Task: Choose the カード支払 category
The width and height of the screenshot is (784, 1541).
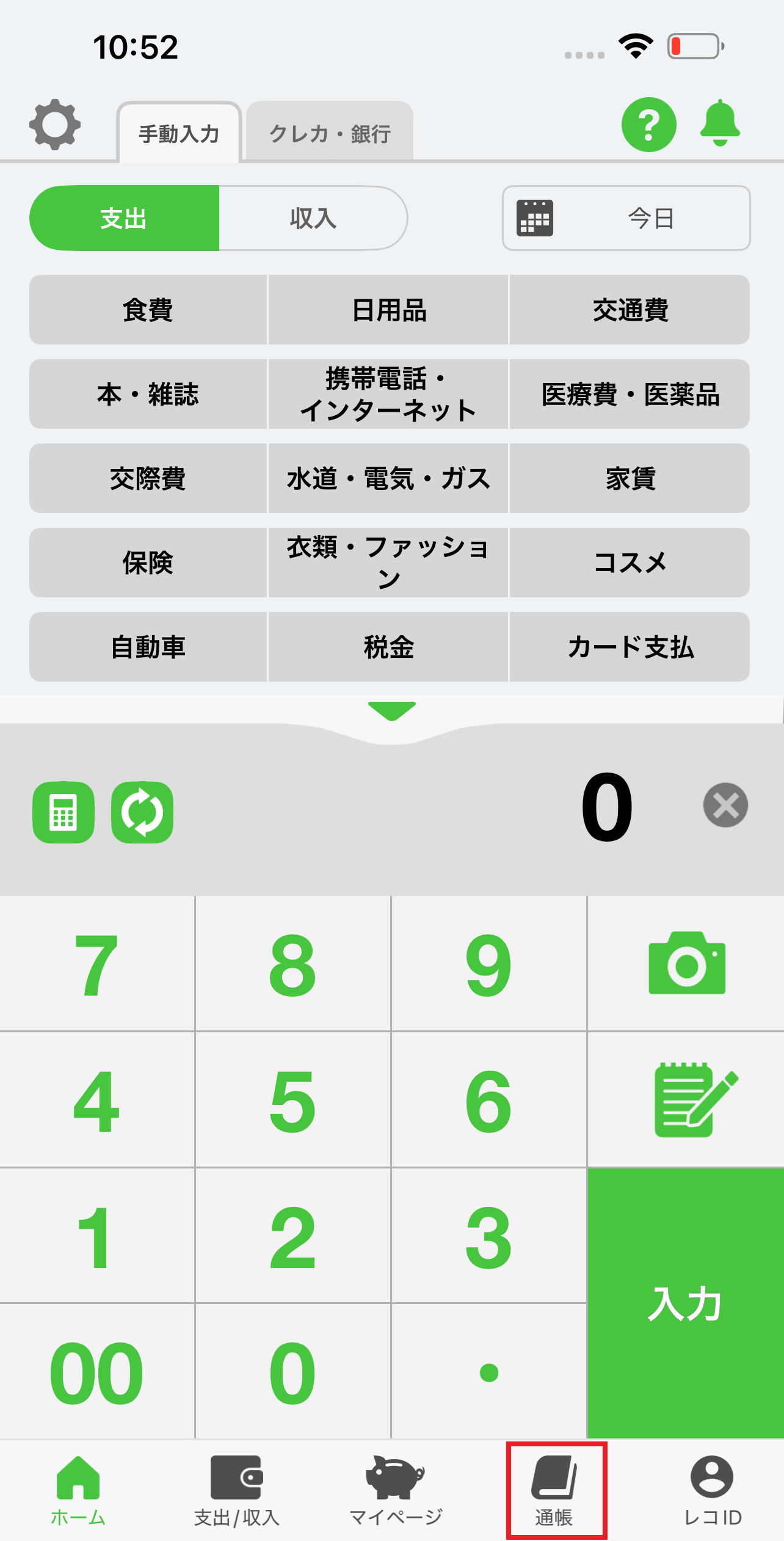Action: click(x=630, y=647)
